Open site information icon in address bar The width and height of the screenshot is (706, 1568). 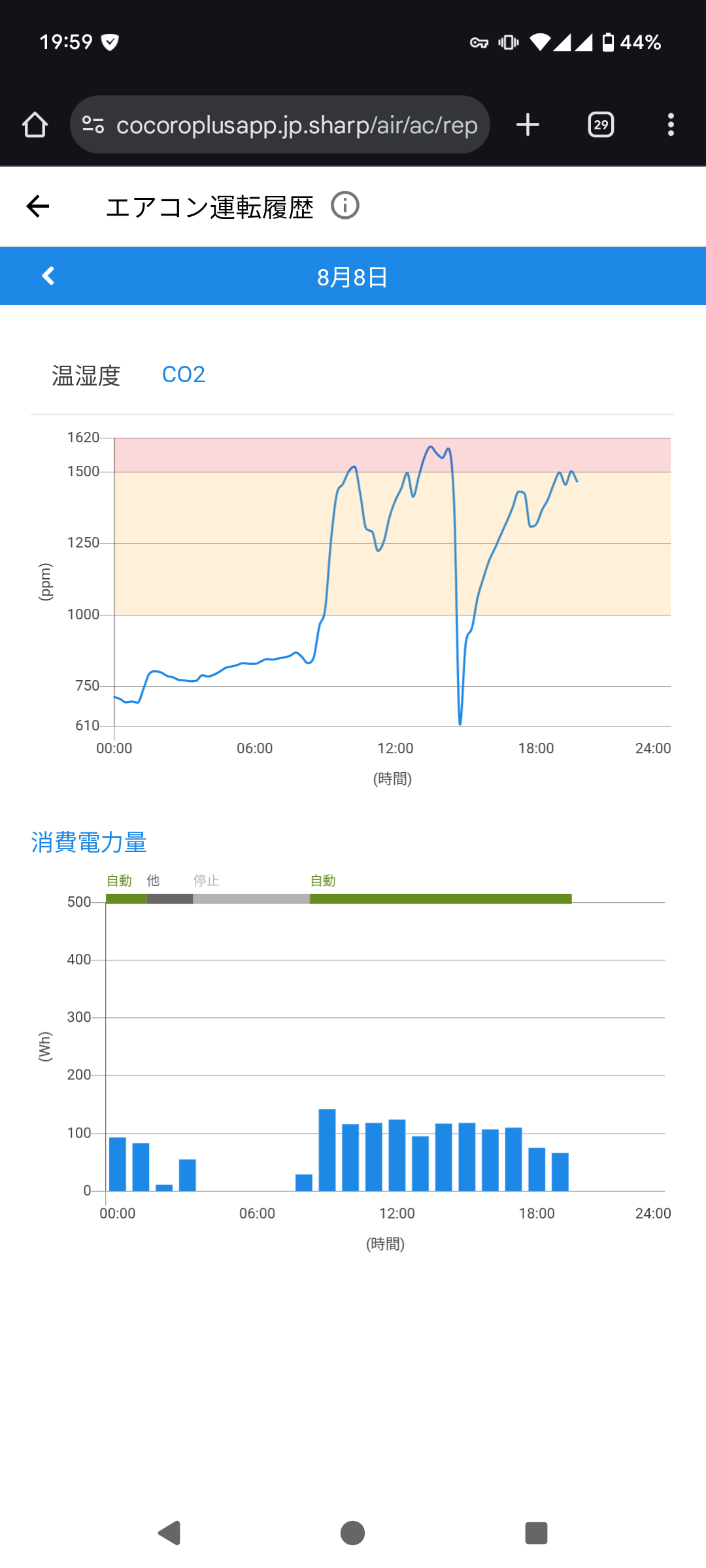pyautogui.click(x=93, y=125)
